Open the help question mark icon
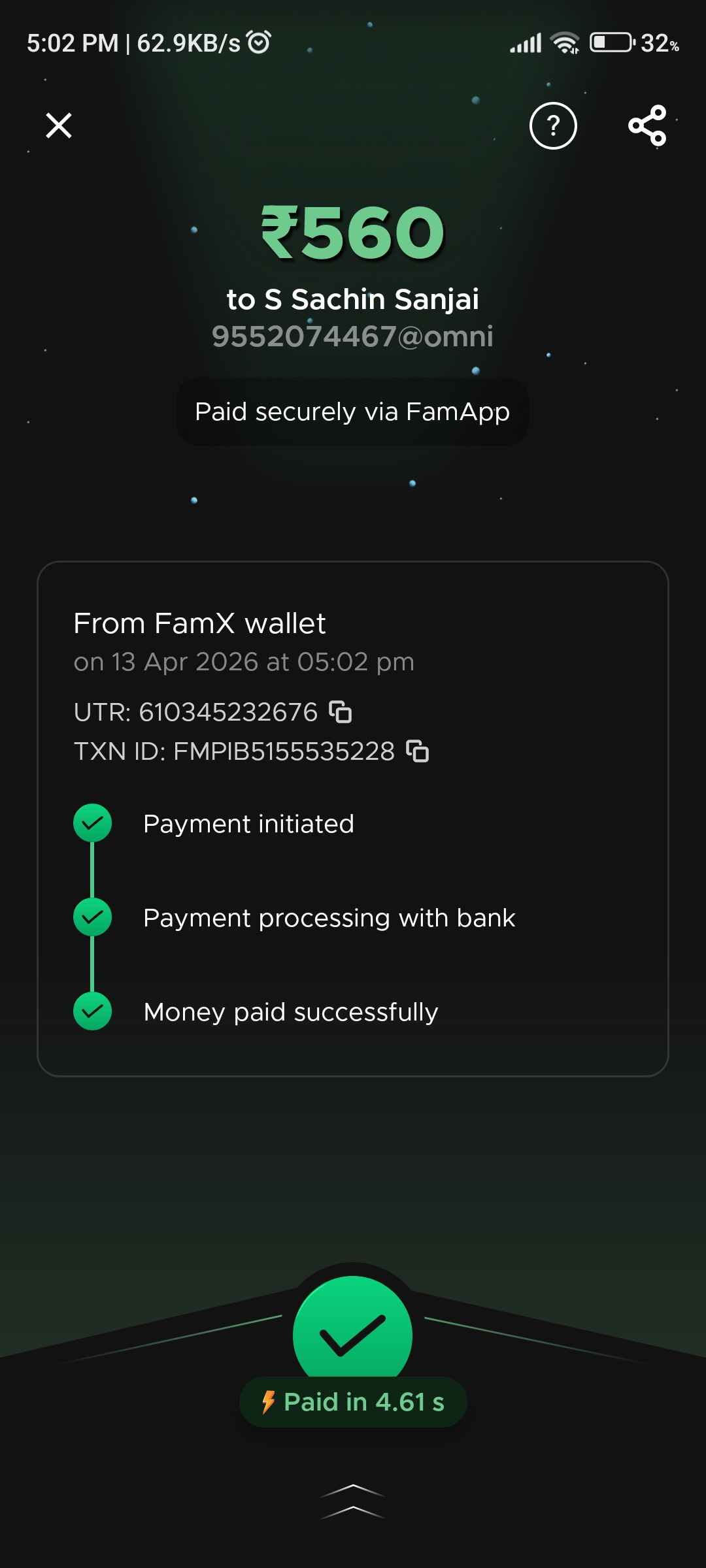Screen dimensions: 706x1568 [553, 125]
